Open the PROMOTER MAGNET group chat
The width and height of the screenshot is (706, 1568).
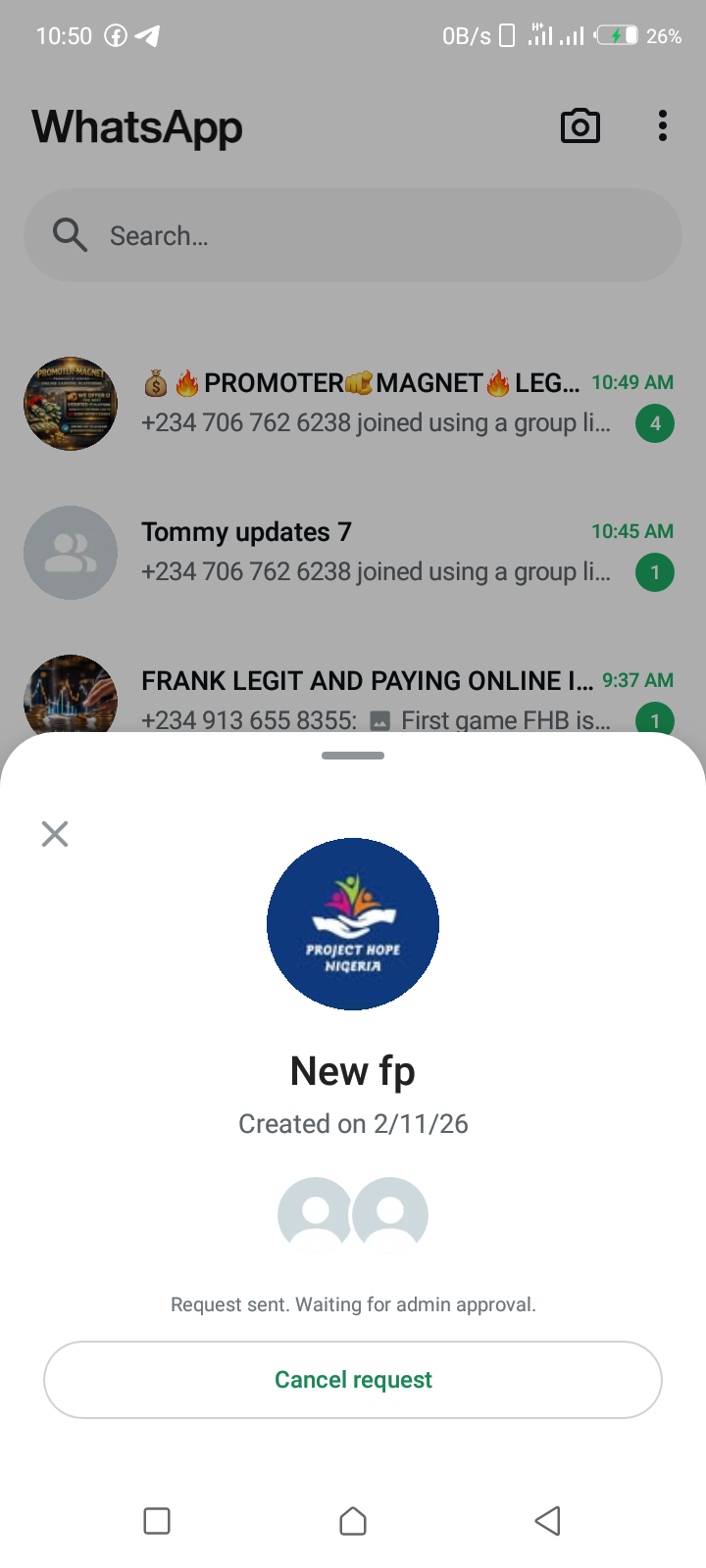point(373,403)
